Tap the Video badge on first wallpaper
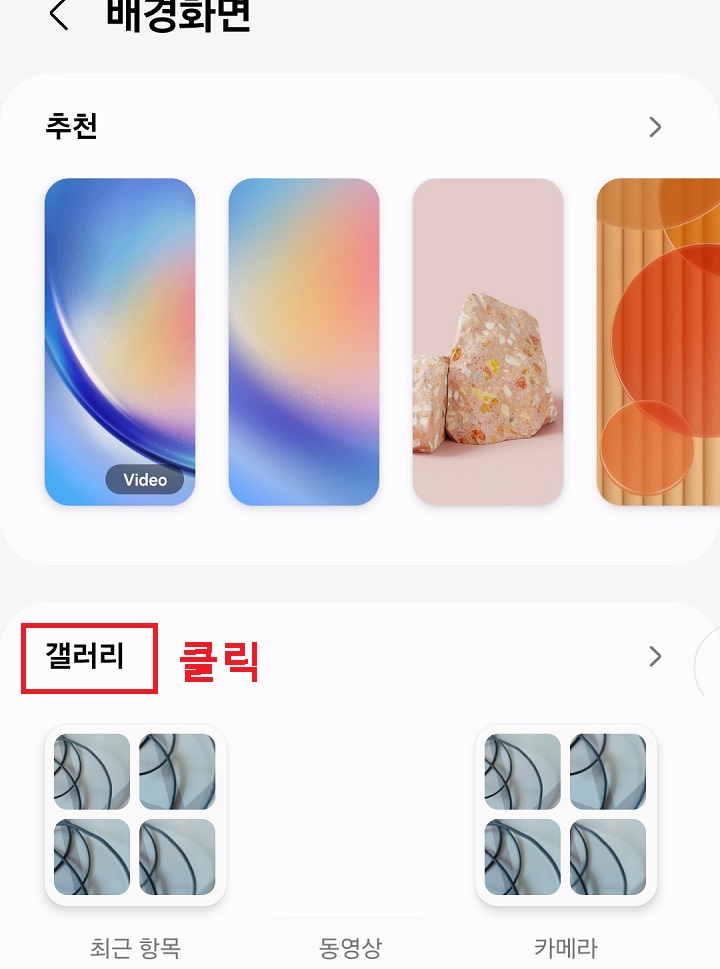Image resolution: width=720 pixels, height=969 pixels. [144, 479]
